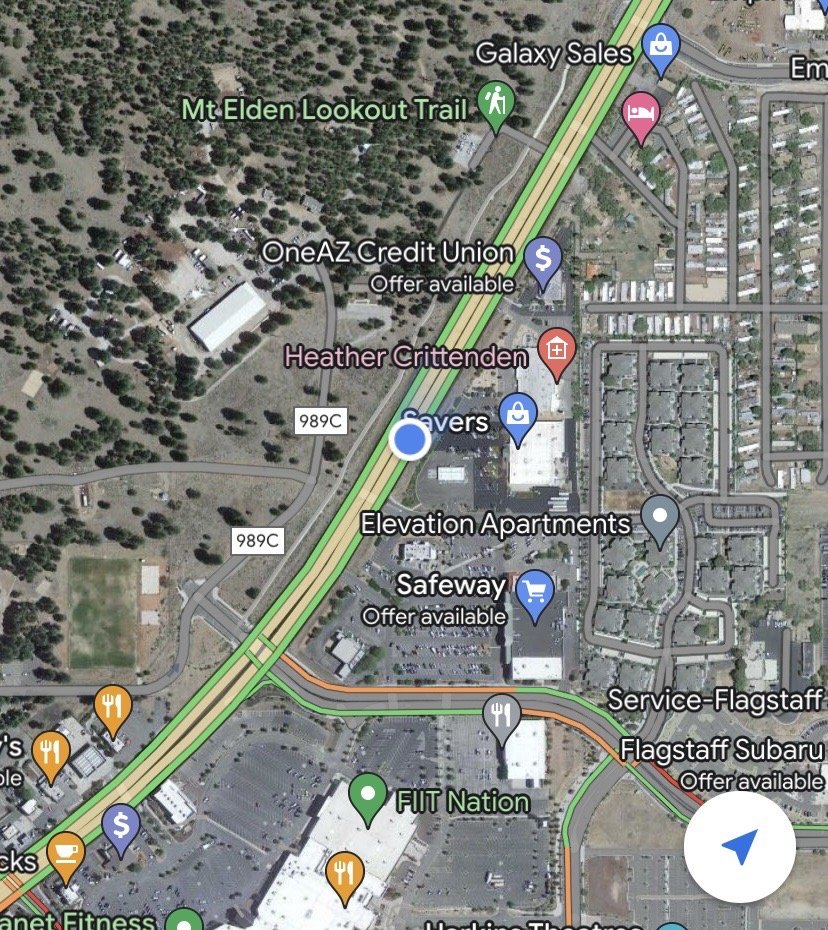
Task: Open the gray restaurant pin above FIIT Nation
Action: [x=501, y=720]
